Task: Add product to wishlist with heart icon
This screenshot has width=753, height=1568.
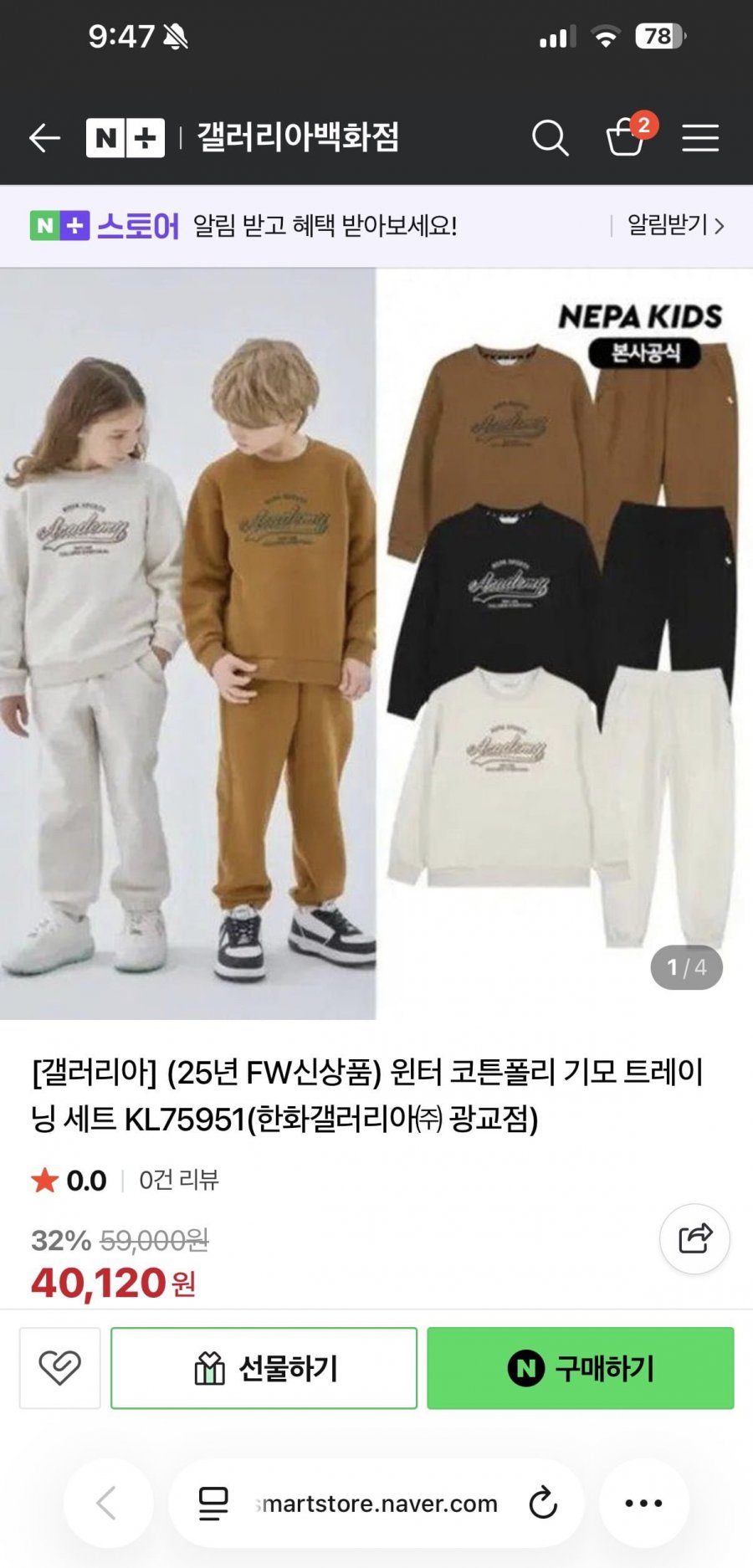Action: [x=60, y=1368]
